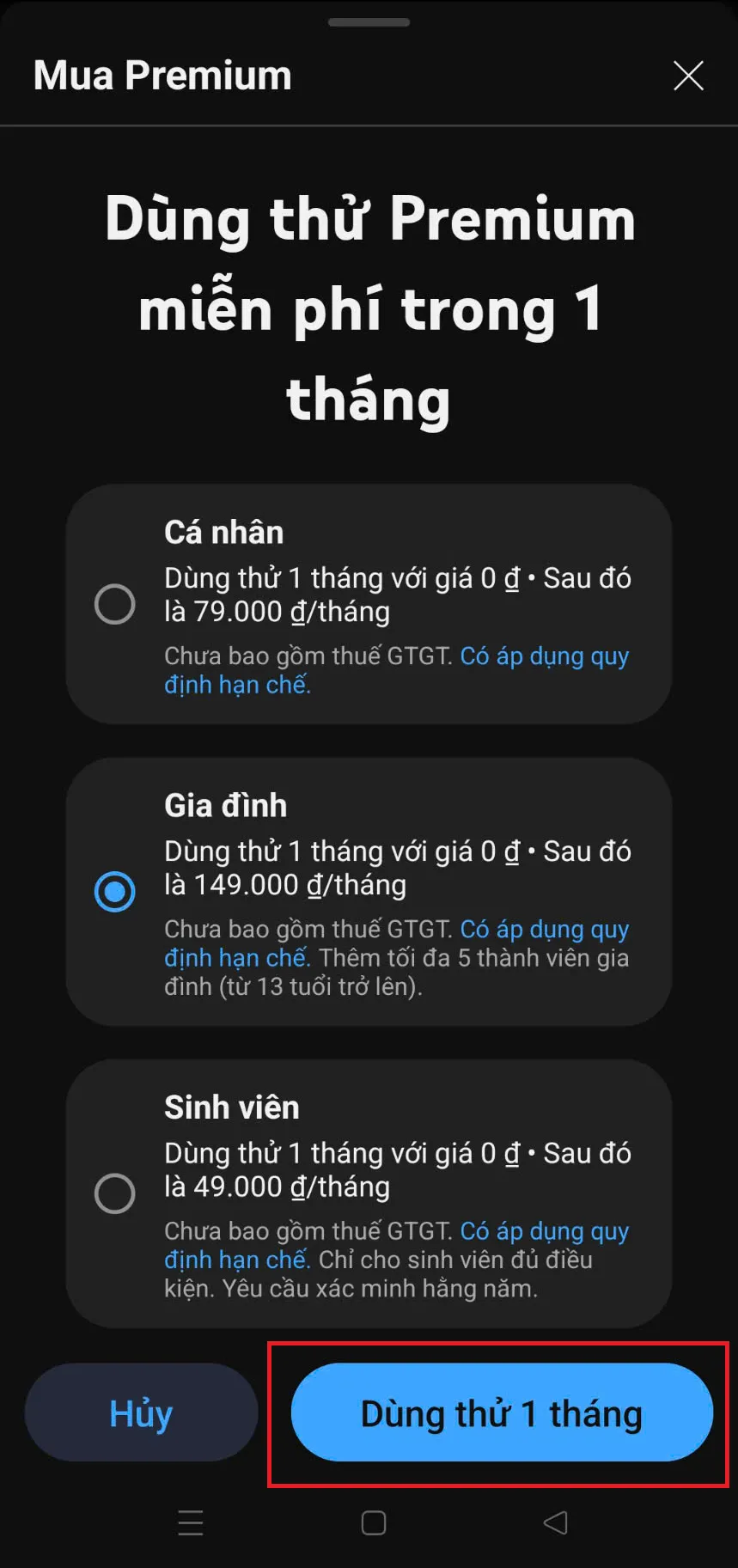Select the Sinh viên plan card
Screen dimensions: 738x1568
369,1193
